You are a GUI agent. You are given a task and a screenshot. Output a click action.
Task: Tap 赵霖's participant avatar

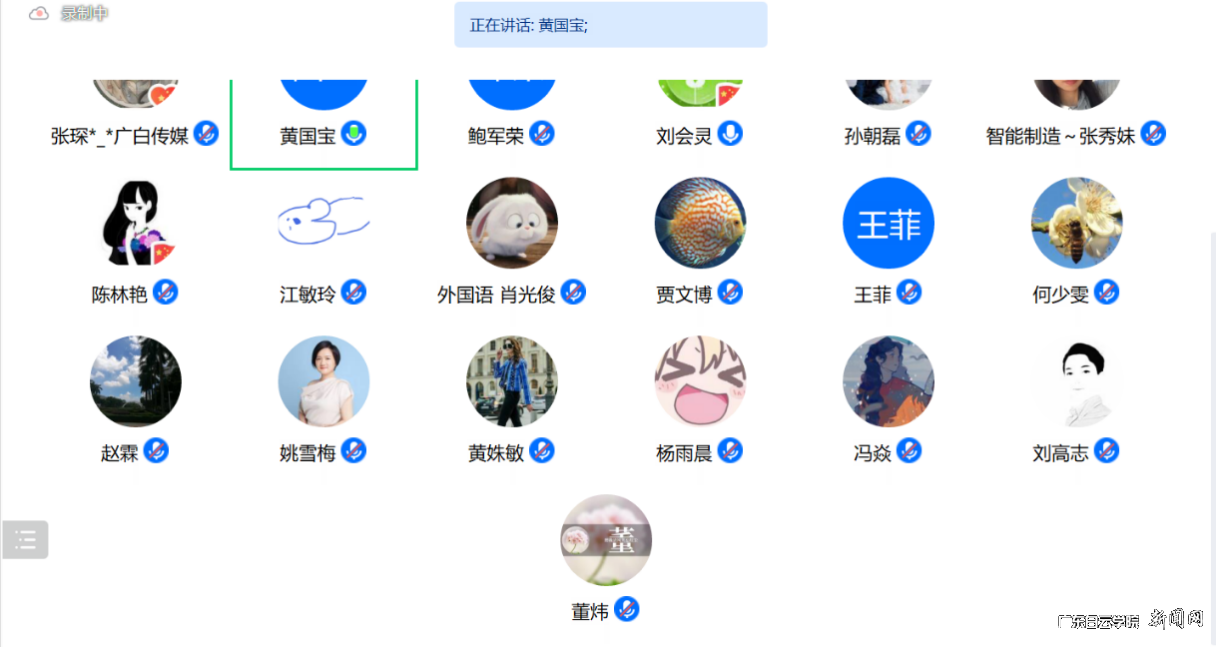135,381
